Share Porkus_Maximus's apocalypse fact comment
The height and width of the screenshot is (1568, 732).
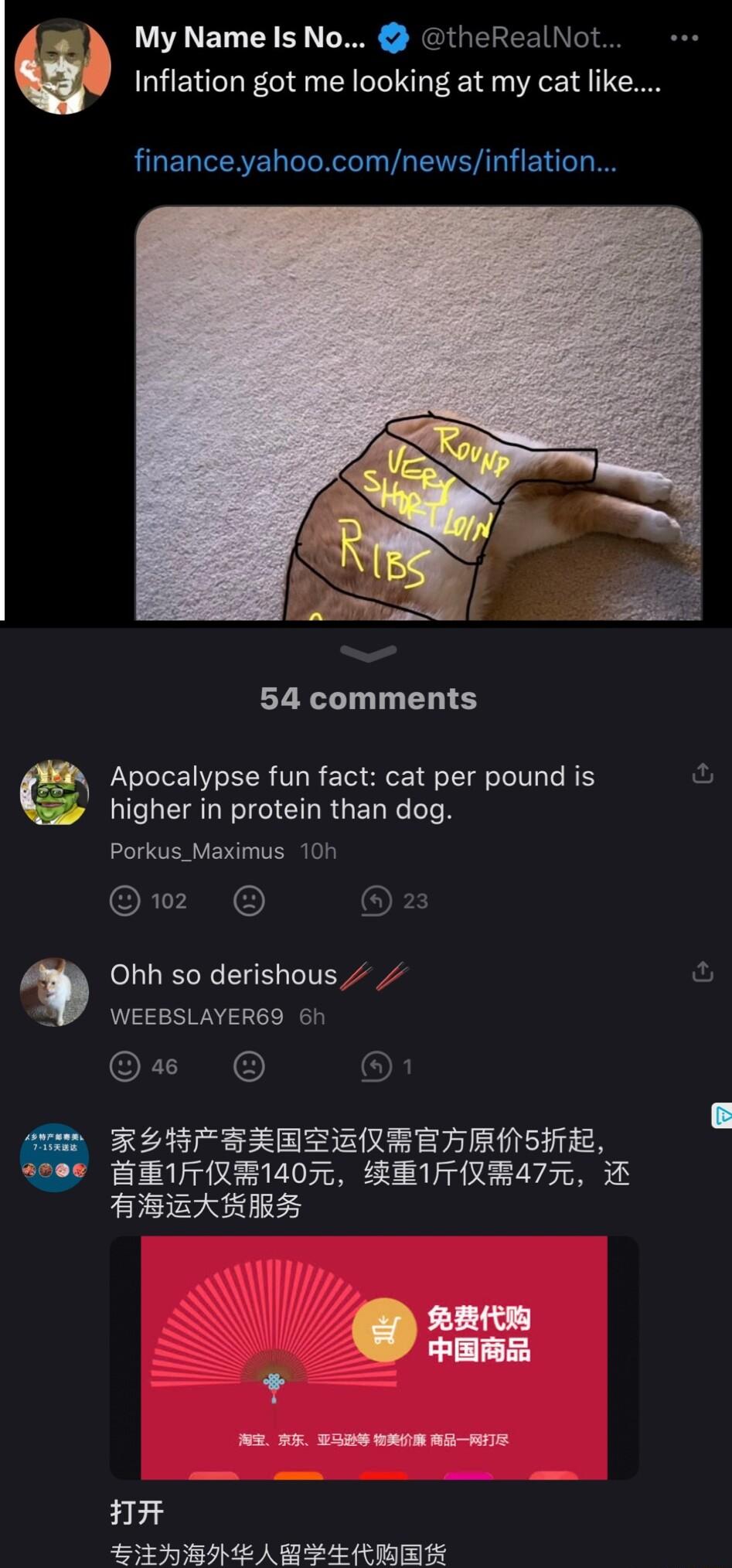tap(702, 773)
